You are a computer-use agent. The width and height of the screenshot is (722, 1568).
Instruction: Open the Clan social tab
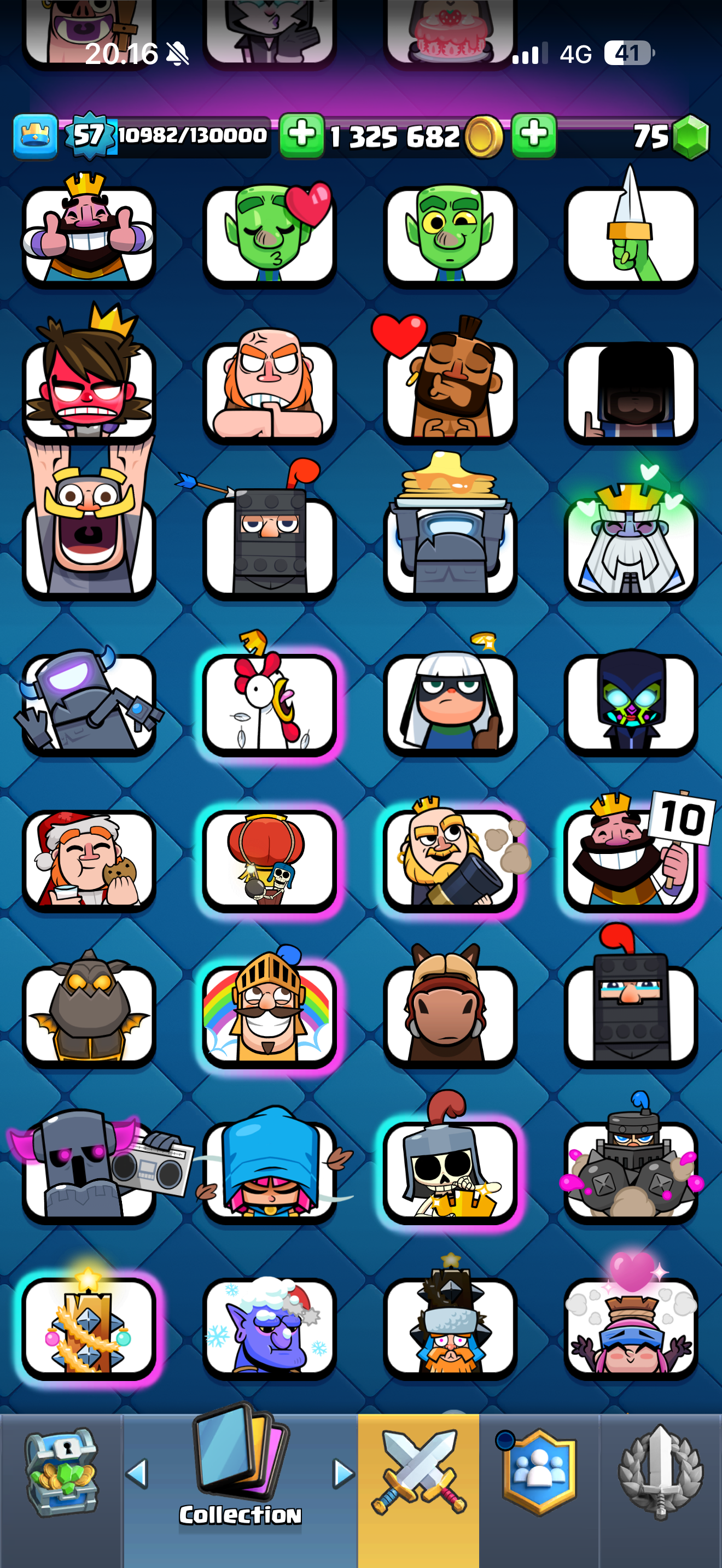tap(539, 1472)
